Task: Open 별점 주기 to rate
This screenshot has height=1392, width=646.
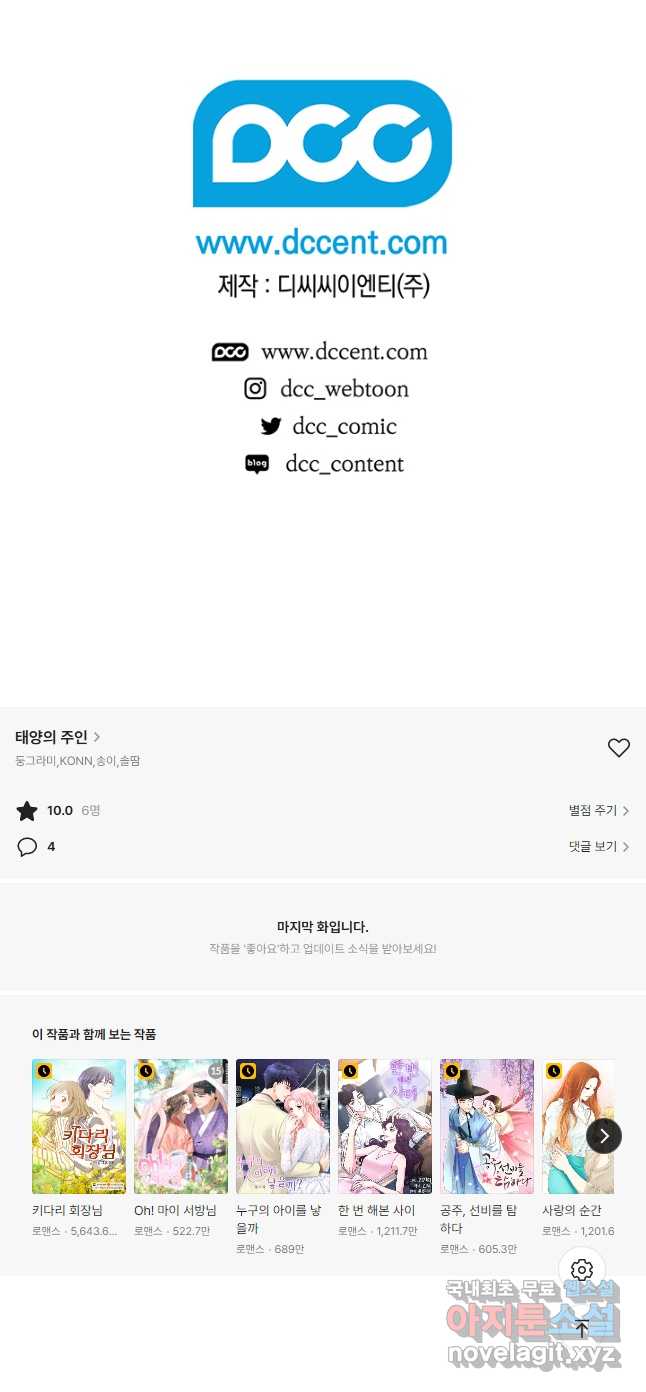Action: click(x=599, y=811)
